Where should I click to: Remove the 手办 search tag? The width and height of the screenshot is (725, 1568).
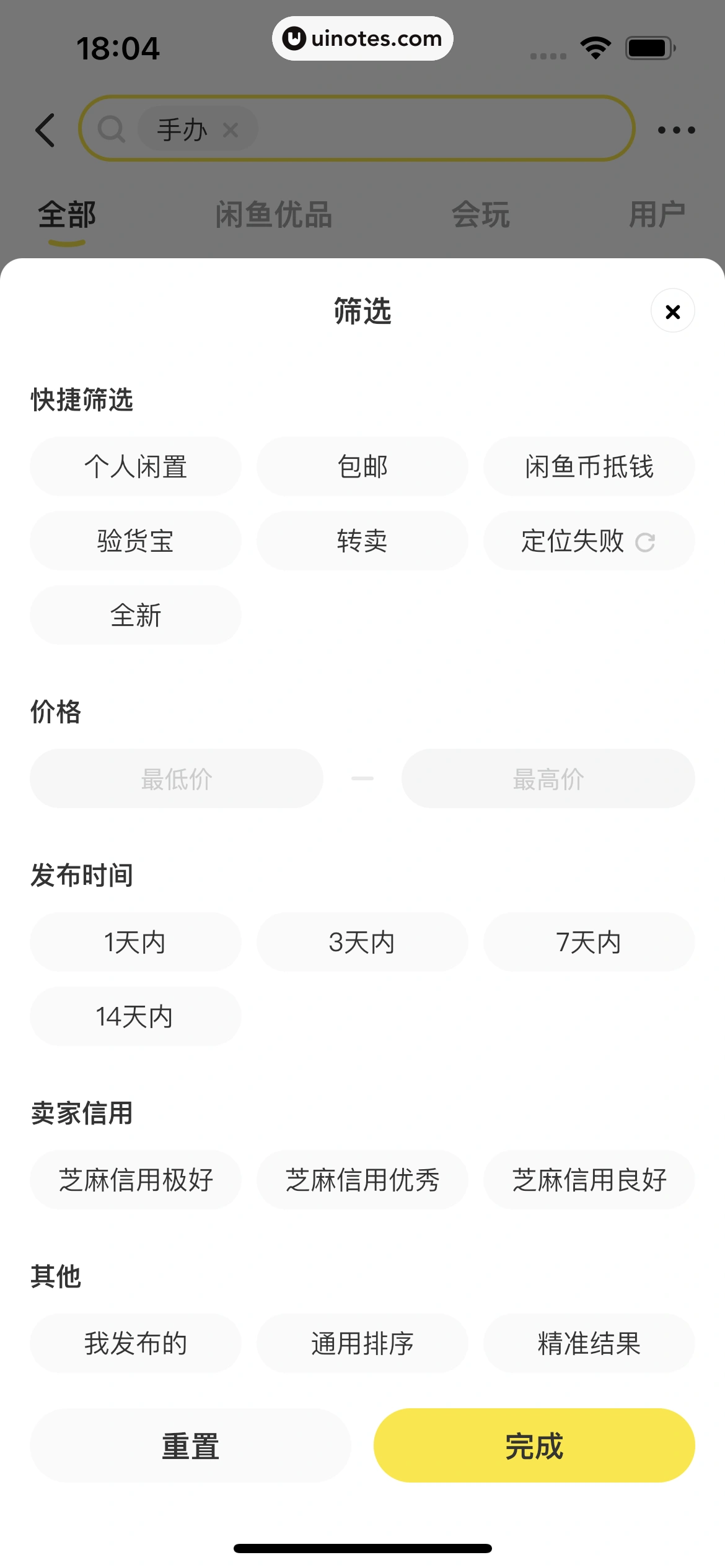[x=231, y=129]
